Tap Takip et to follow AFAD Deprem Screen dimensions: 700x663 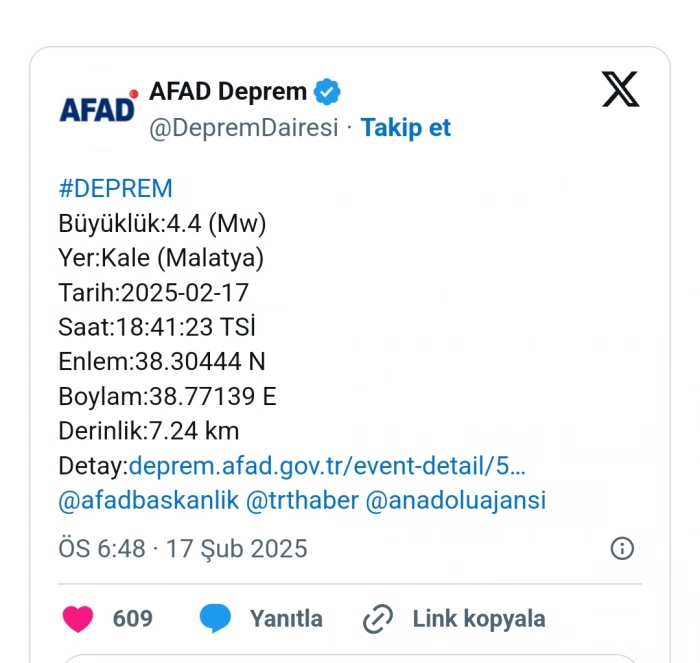405,128
